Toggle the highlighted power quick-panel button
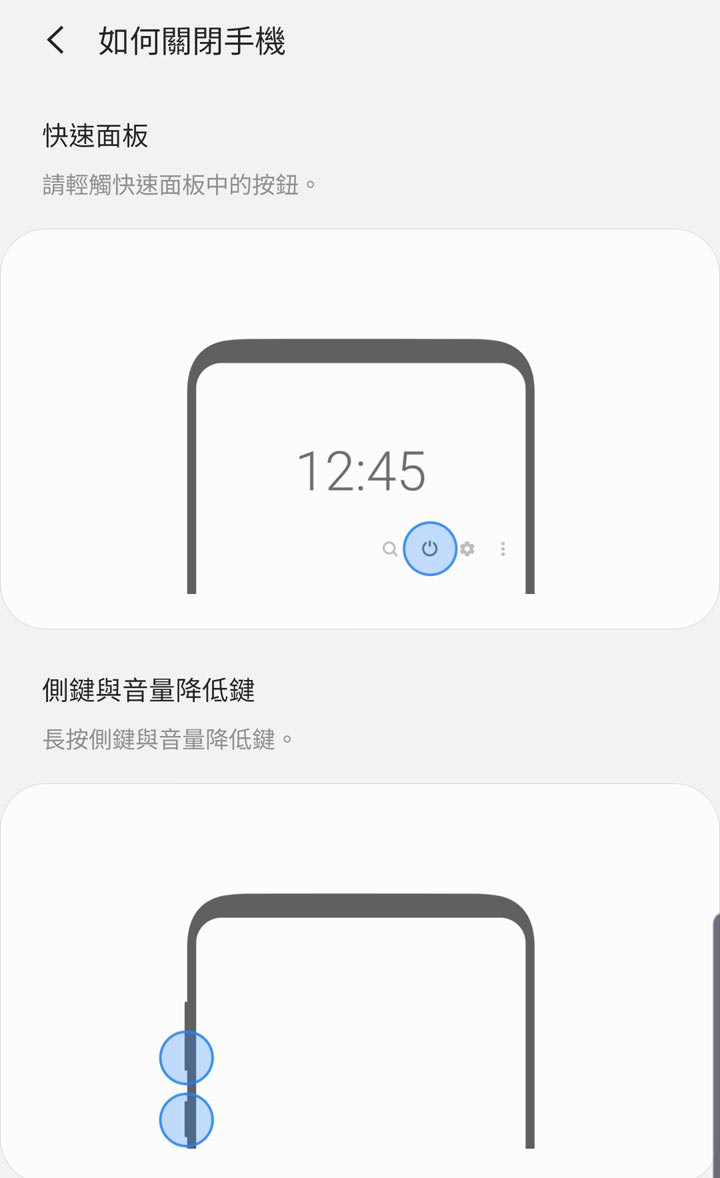720x1178 pixels. point(429,548)
